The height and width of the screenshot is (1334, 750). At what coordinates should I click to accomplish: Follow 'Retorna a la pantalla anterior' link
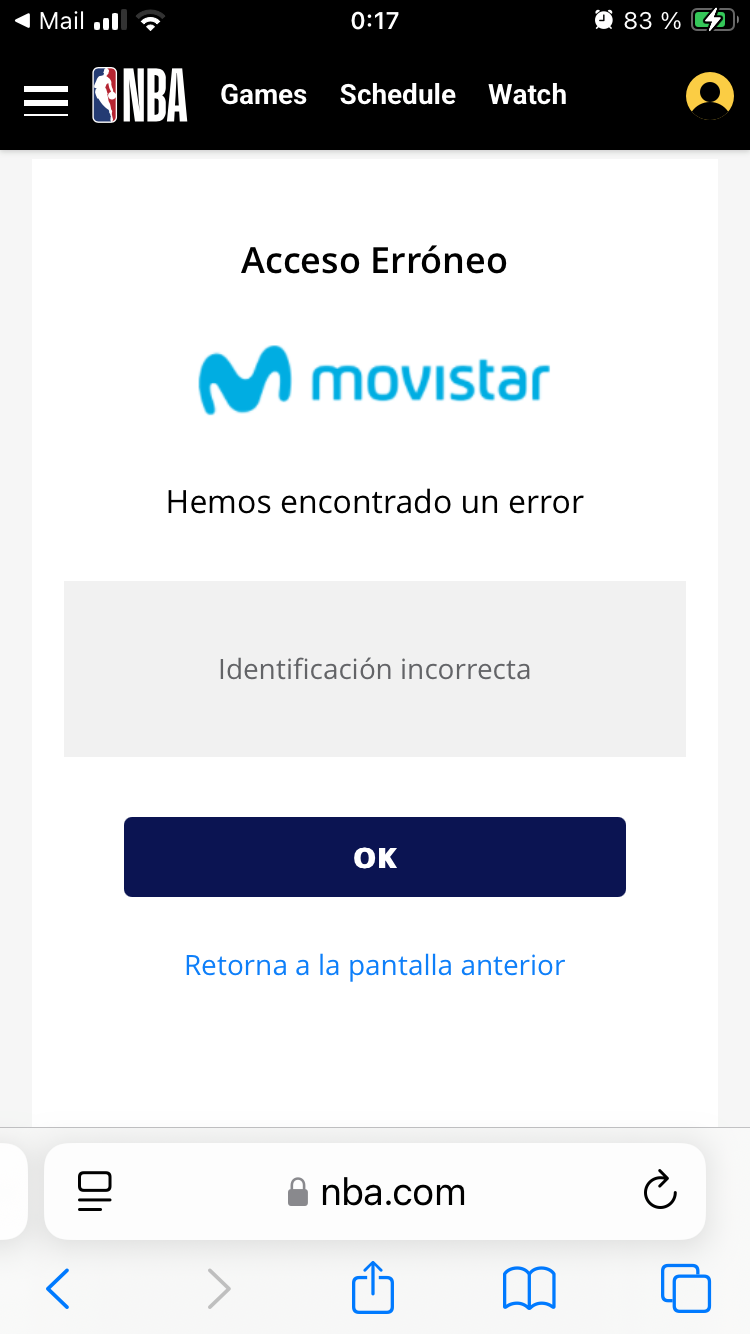375,965
